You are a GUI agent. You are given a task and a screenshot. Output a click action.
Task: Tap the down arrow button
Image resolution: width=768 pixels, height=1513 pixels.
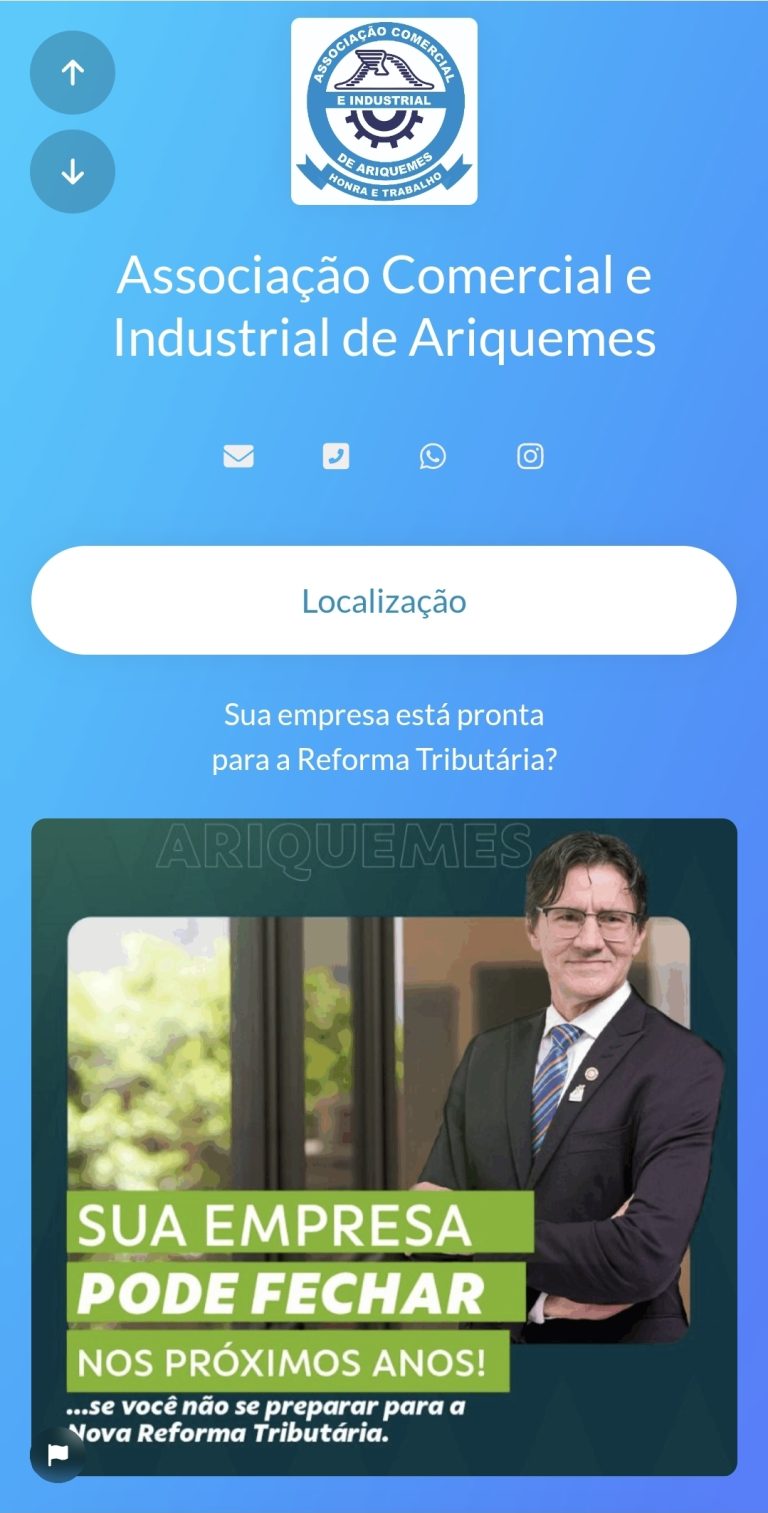tap(73, 171)
